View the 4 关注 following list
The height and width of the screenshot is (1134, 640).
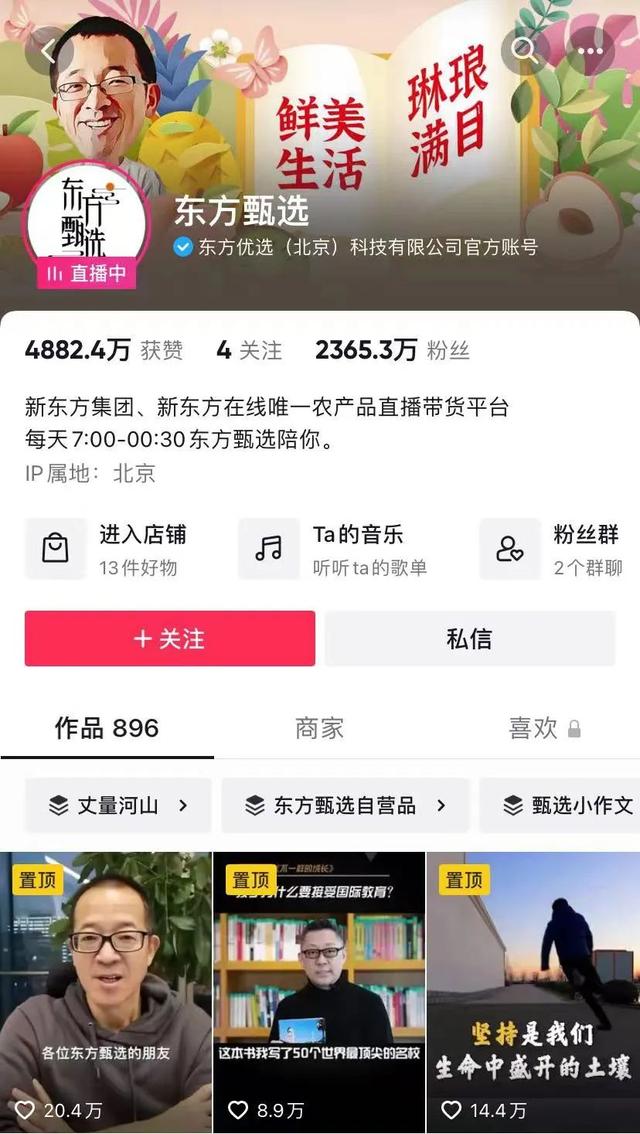(x=249, y=350)
